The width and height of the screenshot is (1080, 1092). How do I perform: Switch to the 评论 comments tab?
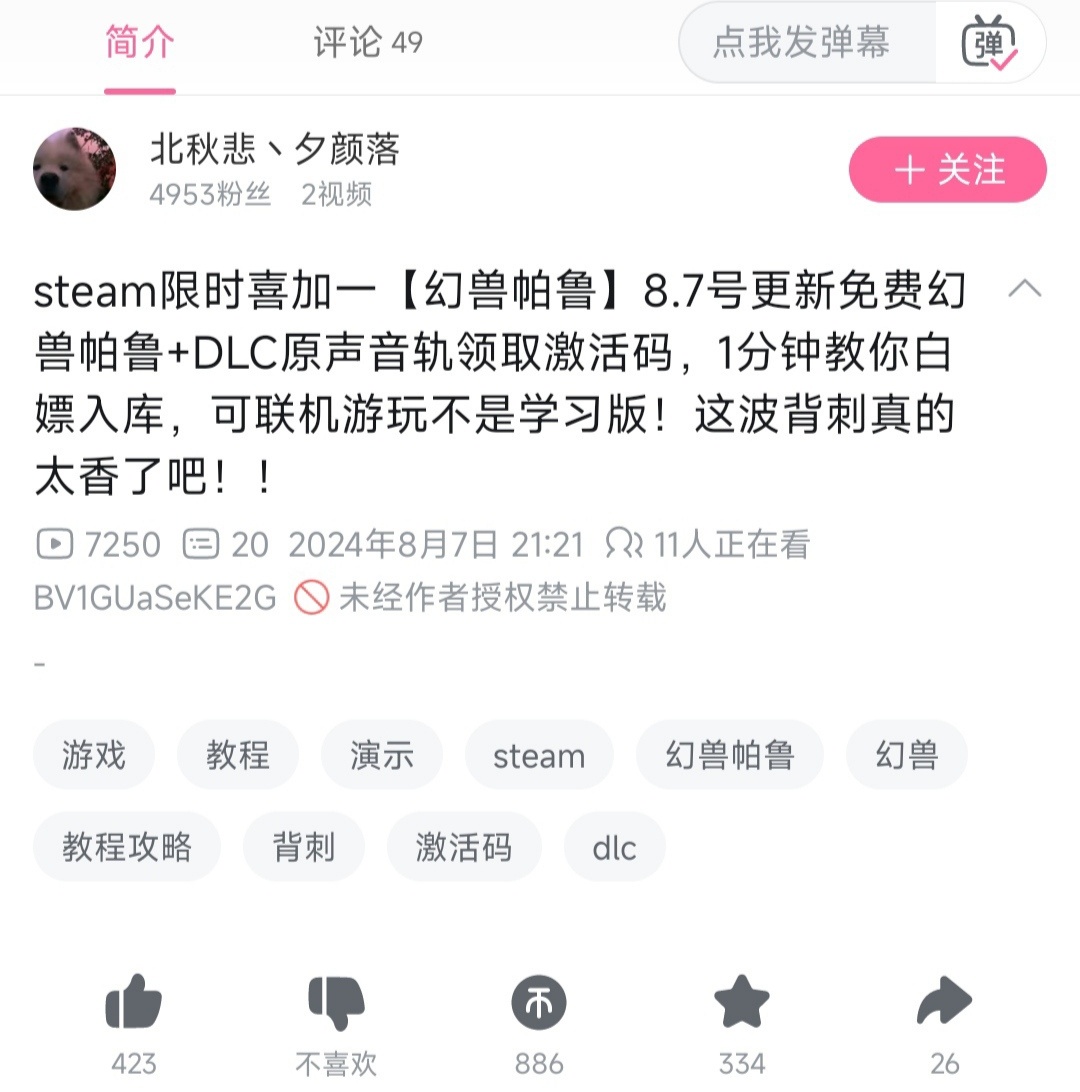[x=367, y=43]
